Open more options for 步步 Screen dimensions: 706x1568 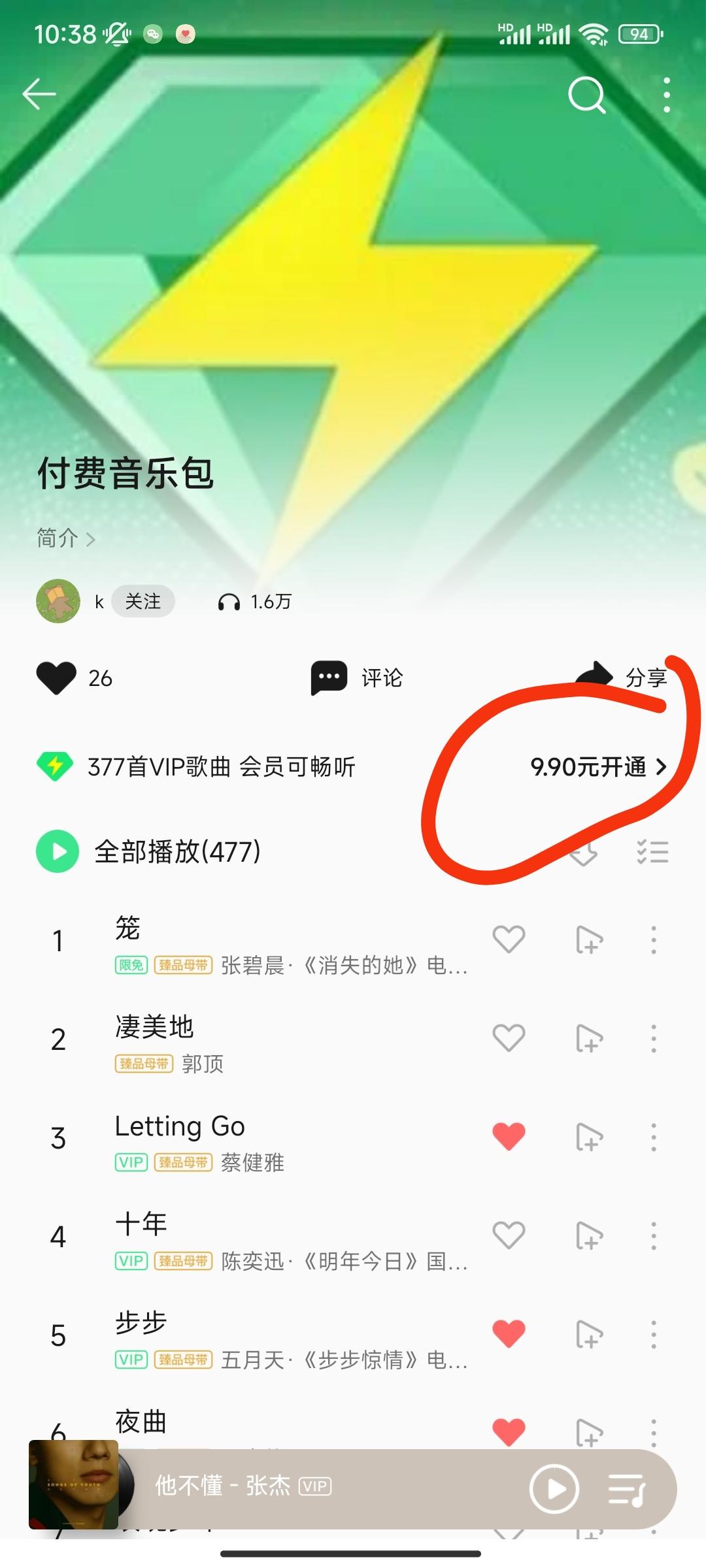pos(653,1334)
